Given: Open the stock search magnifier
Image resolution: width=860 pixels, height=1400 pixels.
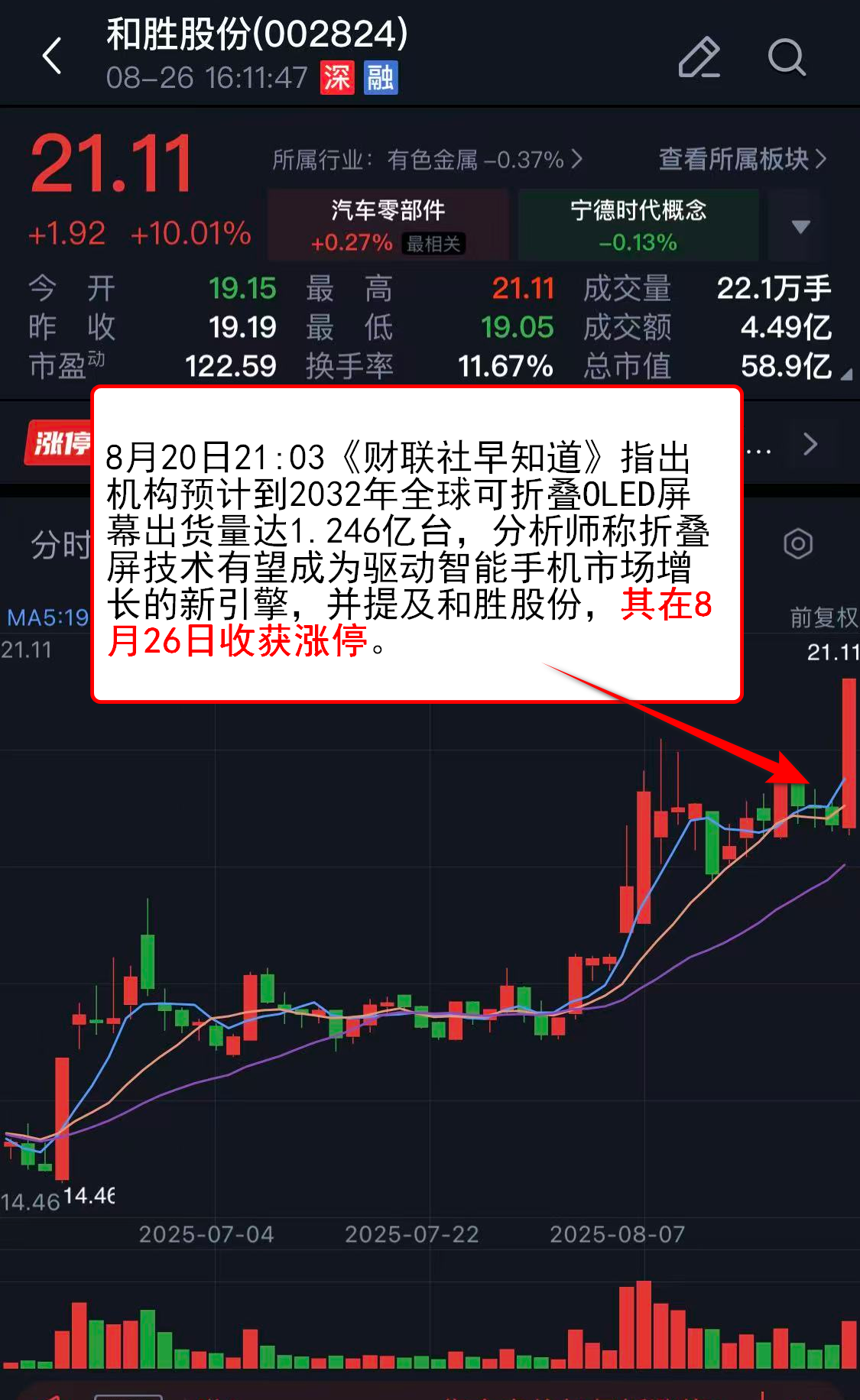Looking at the screenshot, I should pos(786,57).
